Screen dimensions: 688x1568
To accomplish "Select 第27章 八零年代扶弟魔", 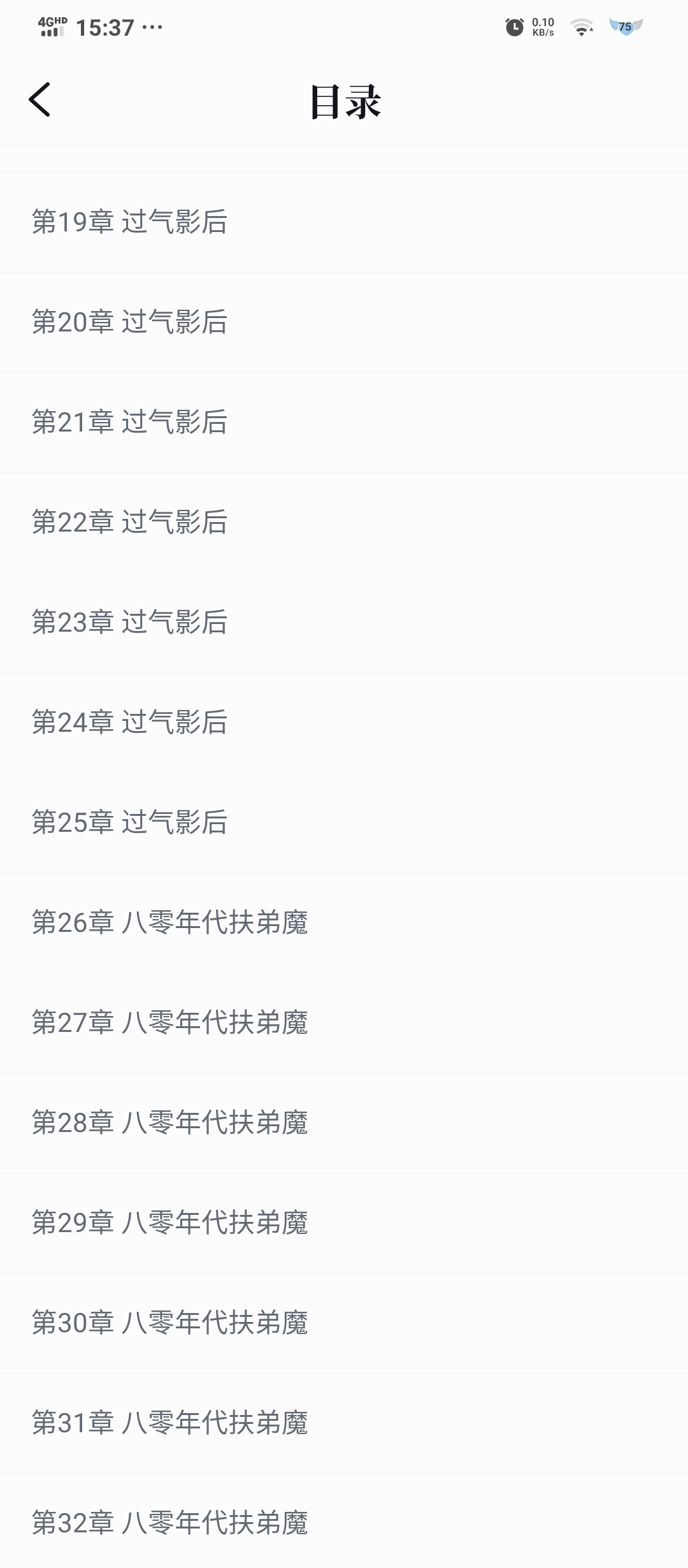I will click(170, 1023).
